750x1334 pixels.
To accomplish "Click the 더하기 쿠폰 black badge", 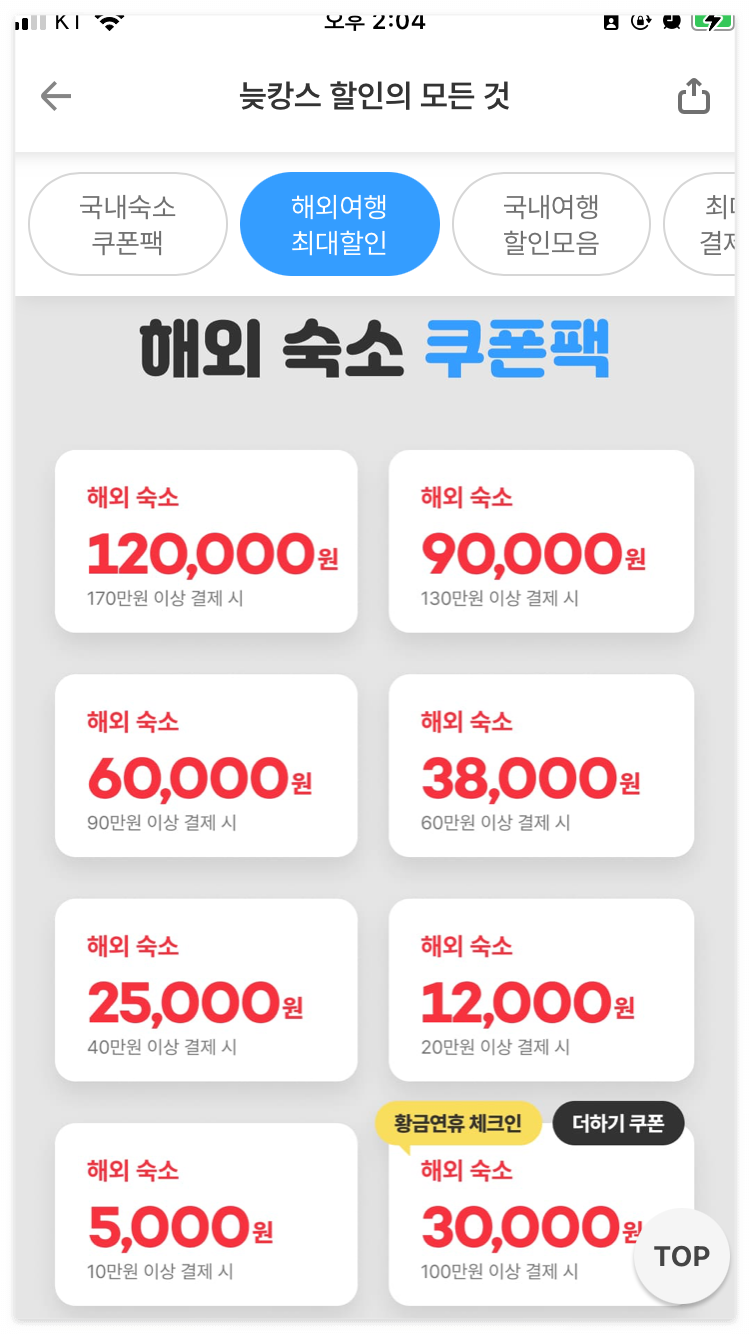I will 618,1123.
